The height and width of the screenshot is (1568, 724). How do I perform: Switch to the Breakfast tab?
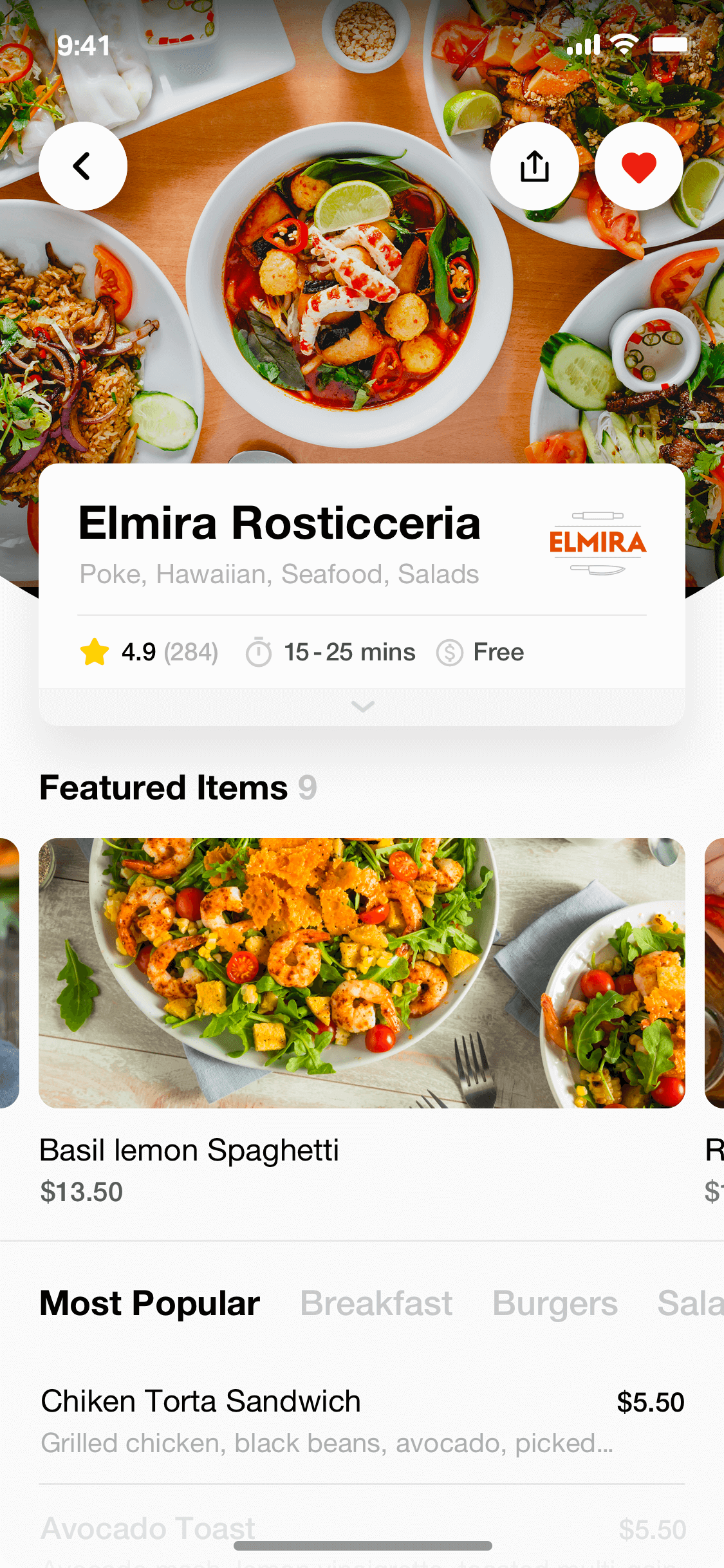click(376, 1303)
